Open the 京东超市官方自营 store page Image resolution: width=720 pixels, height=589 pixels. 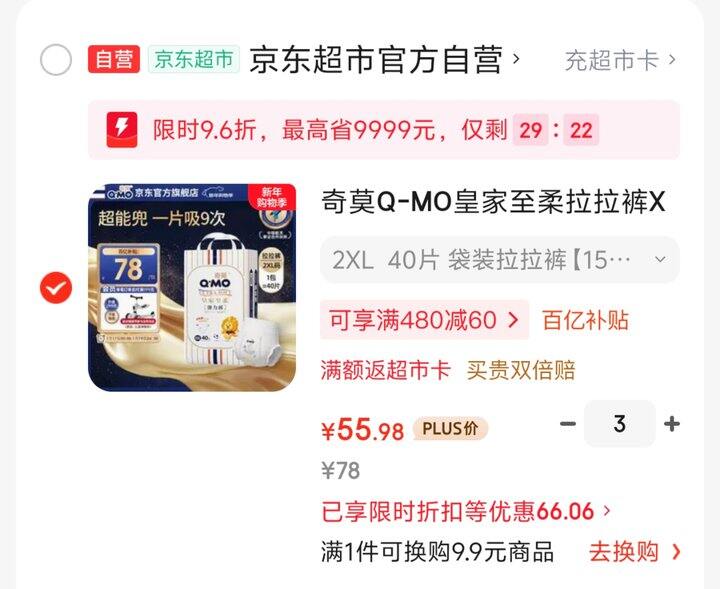pos(384,60)
